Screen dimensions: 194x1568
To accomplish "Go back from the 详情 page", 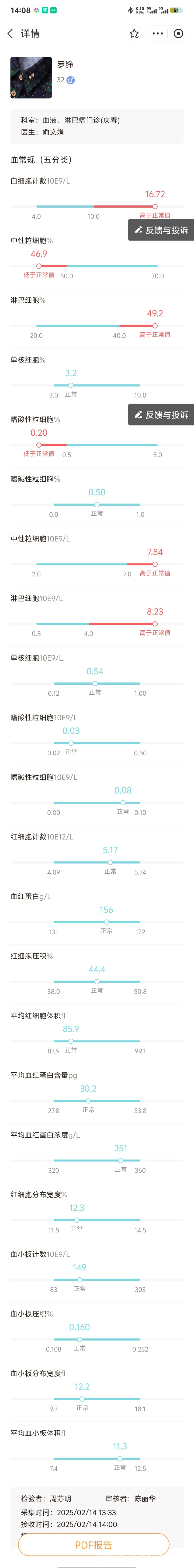I will tap(10, 33).
